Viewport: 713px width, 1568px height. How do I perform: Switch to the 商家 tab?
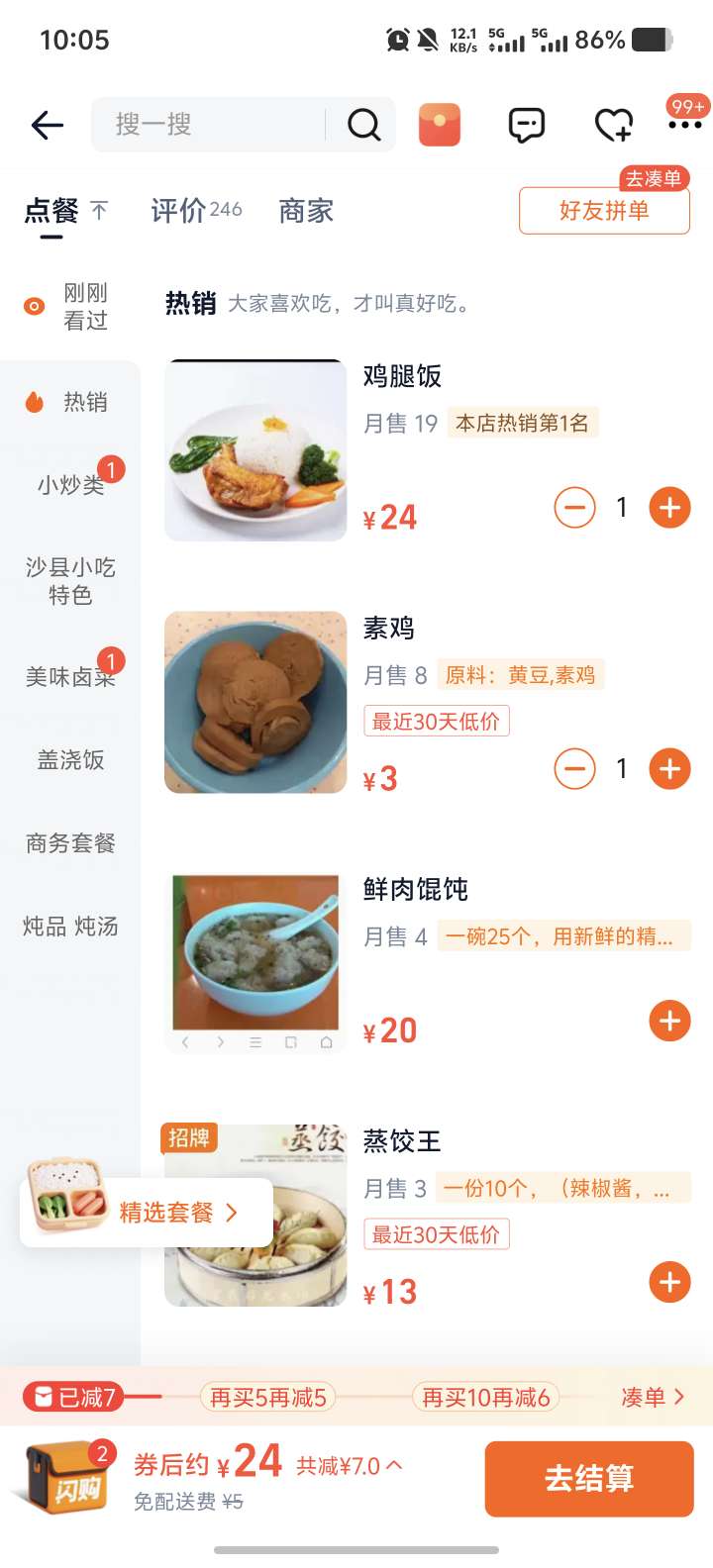[x=306, y=210]
